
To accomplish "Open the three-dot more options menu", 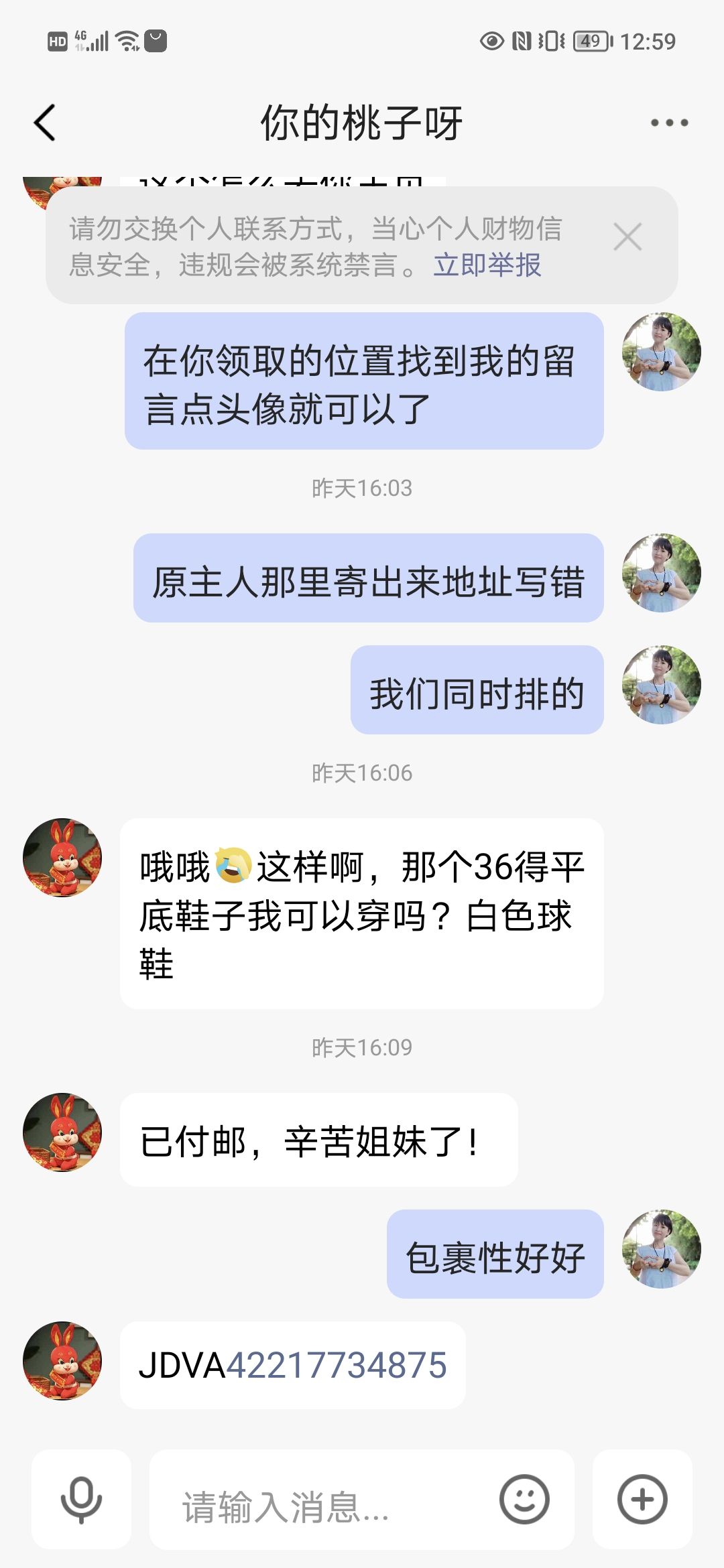I will [669, 123].
